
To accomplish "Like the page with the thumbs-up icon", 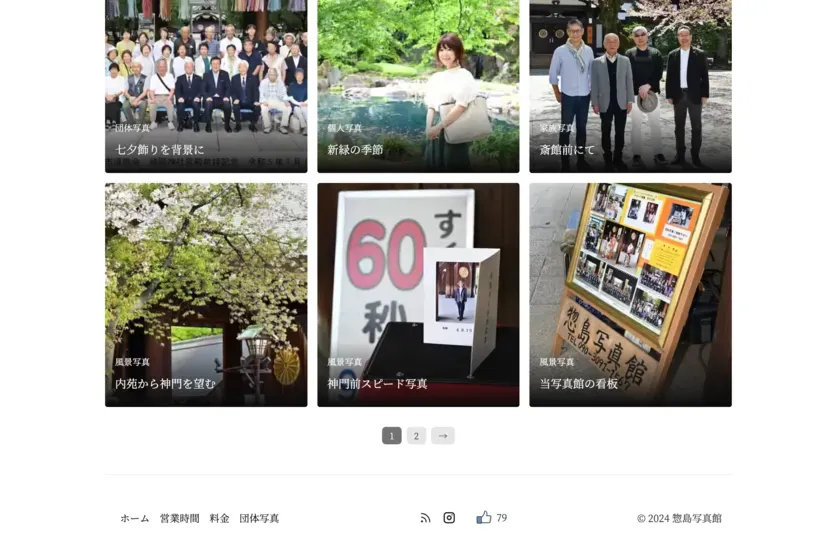I will 484,517.
